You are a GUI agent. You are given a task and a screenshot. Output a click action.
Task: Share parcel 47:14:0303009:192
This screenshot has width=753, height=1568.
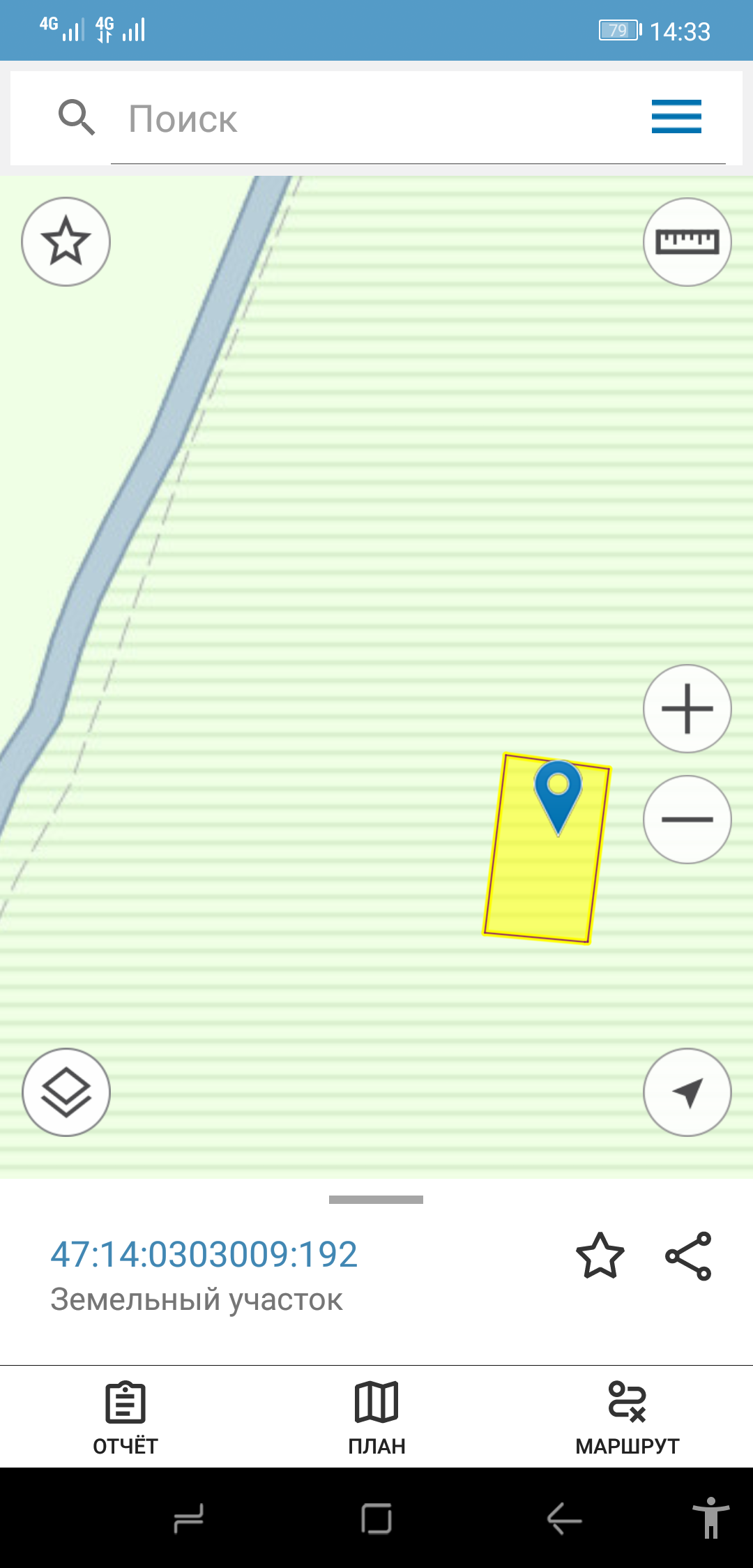pyautogui.click(x=688, y=1256)
